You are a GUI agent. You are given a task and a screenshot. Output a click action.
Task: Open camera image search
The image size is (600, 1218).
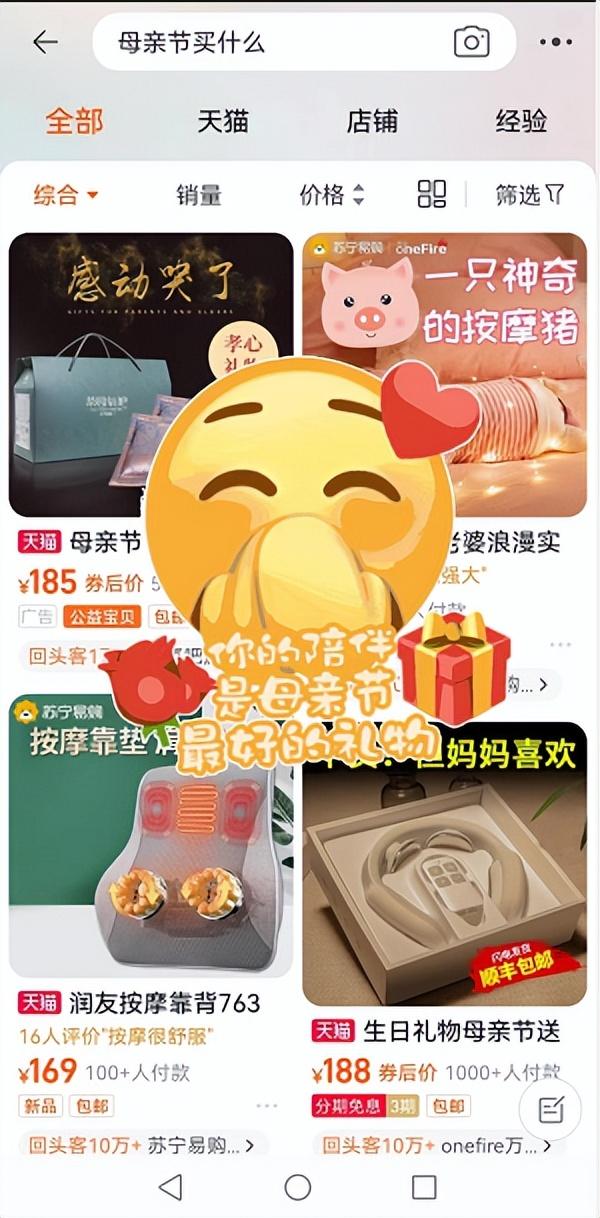click(472, 42)
